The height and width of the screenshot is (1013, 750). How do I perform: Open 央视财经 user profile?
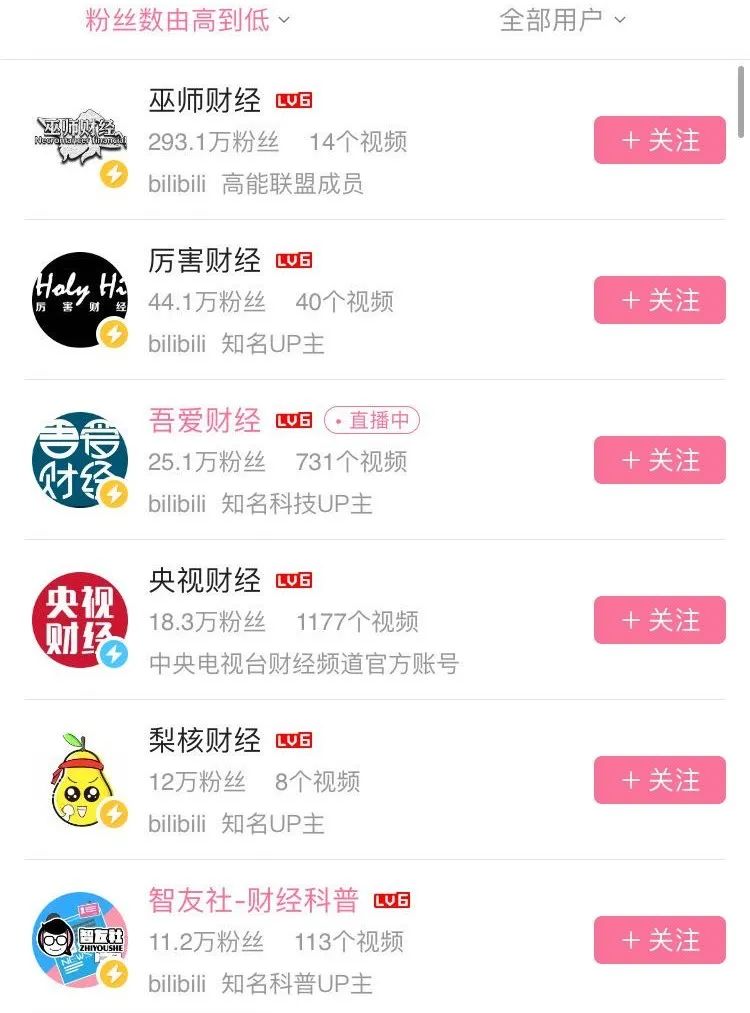pos(205,580)
